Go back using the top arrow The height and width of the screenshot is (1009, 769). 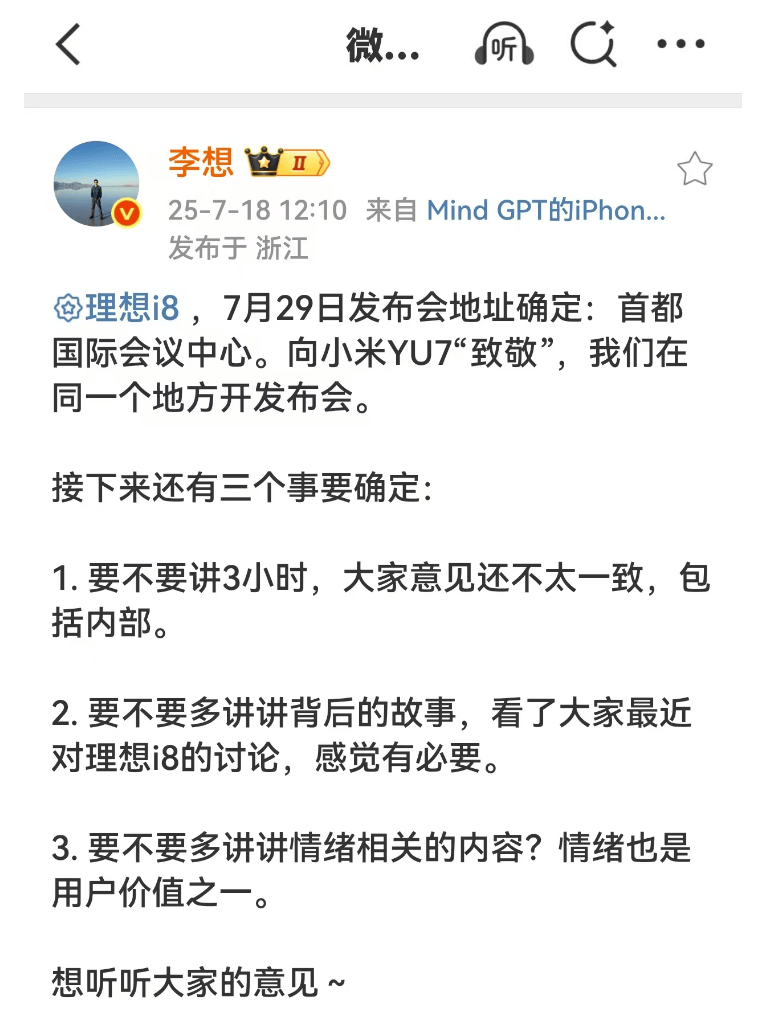[68, 45]
